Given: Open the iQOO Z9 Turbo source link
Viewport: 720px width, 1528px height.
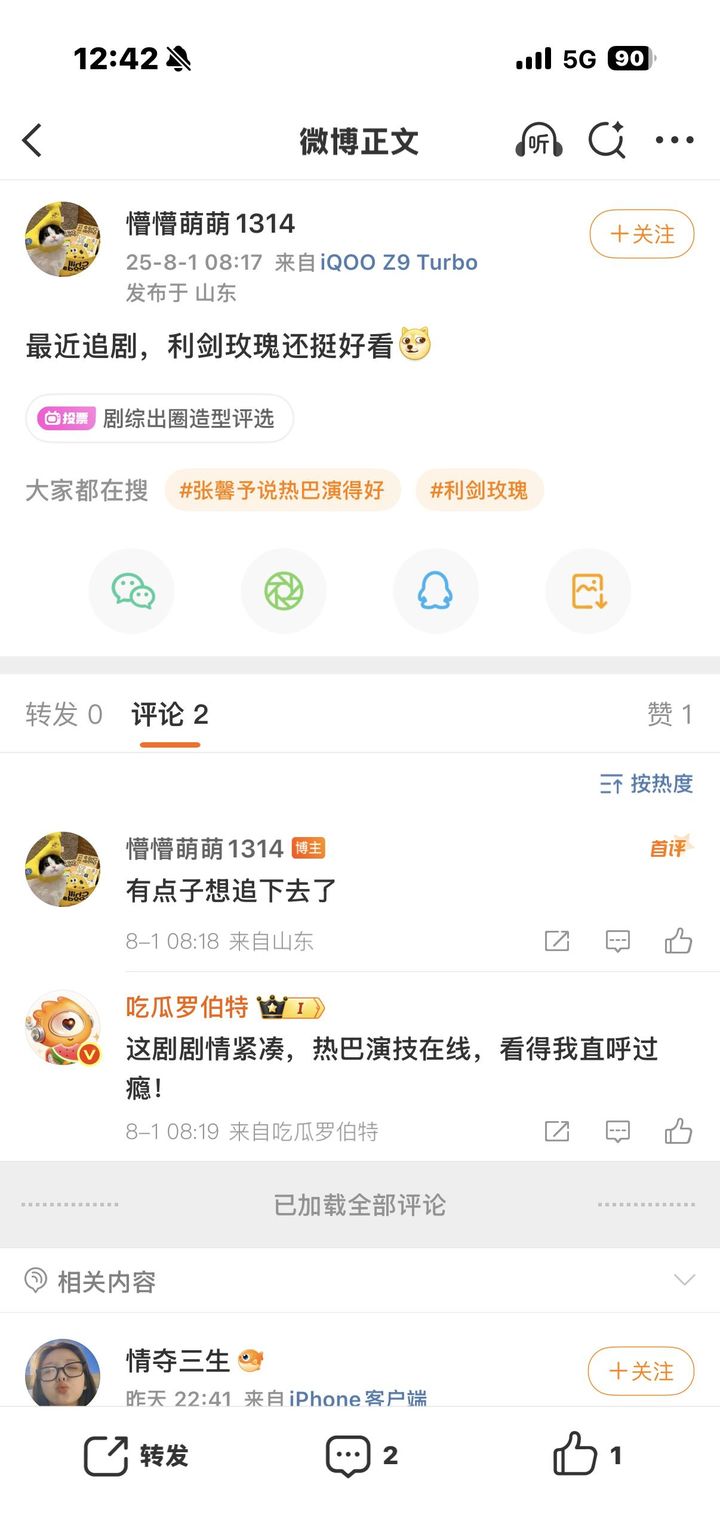Looking at the screenshot, I should point(399,262).
